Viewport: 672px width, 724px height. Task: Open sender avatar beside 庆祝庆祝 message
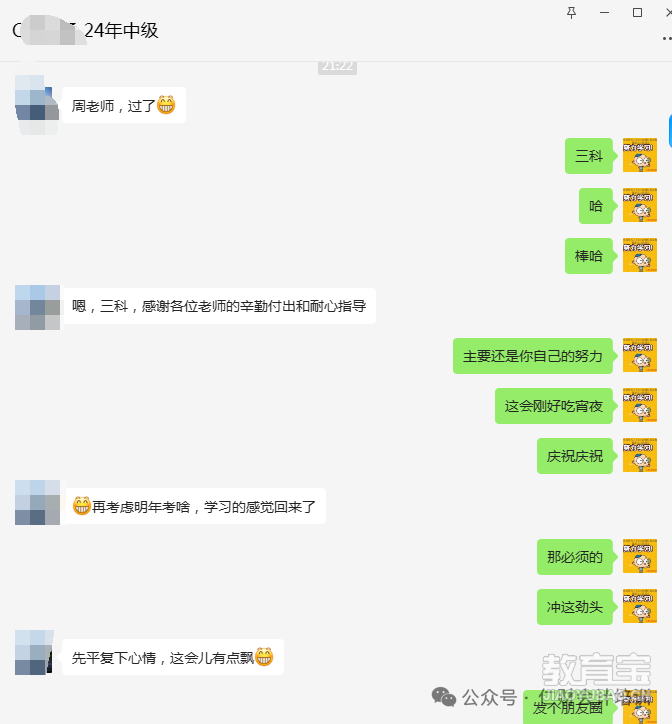click(639, 455)
